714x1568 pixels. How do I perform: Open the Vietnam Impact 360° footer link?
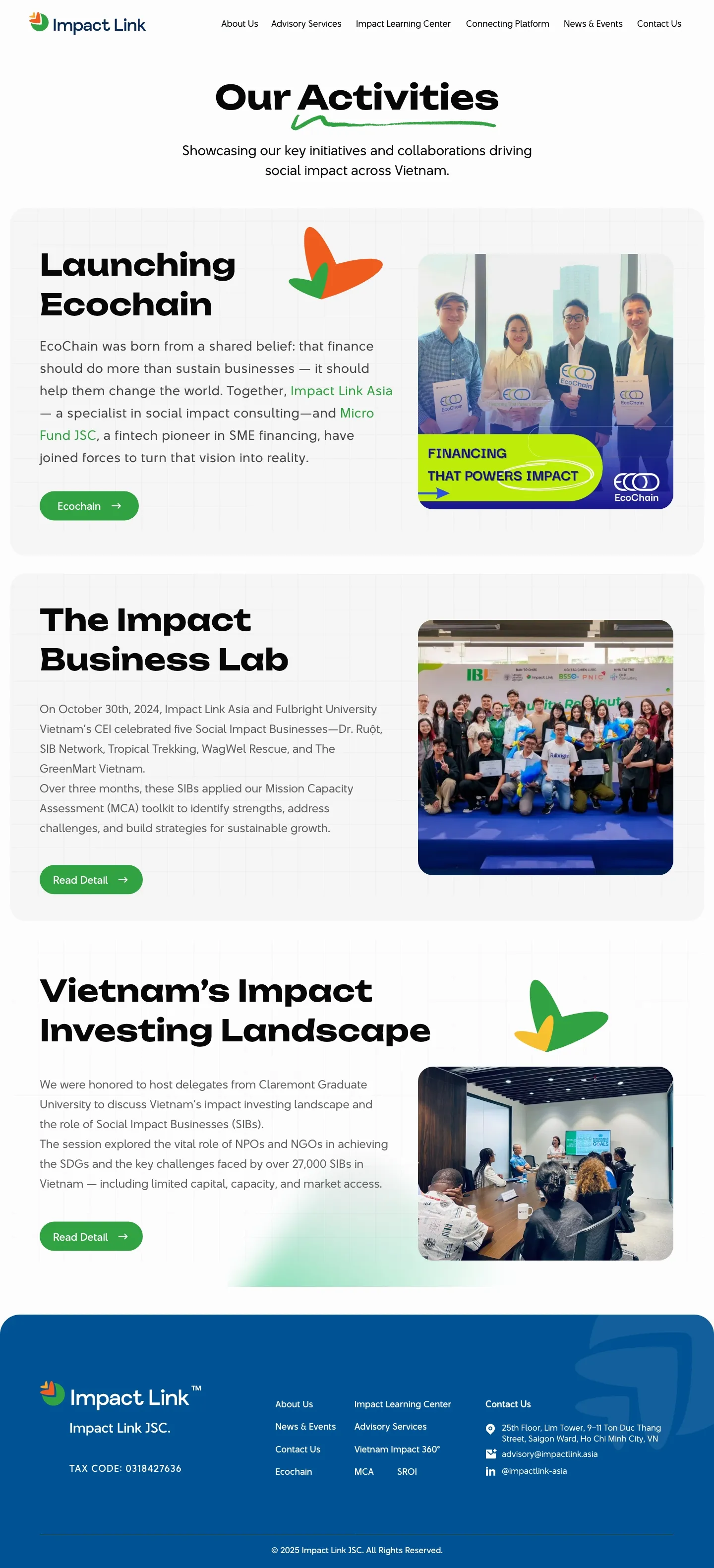(x=397, y=1449)
